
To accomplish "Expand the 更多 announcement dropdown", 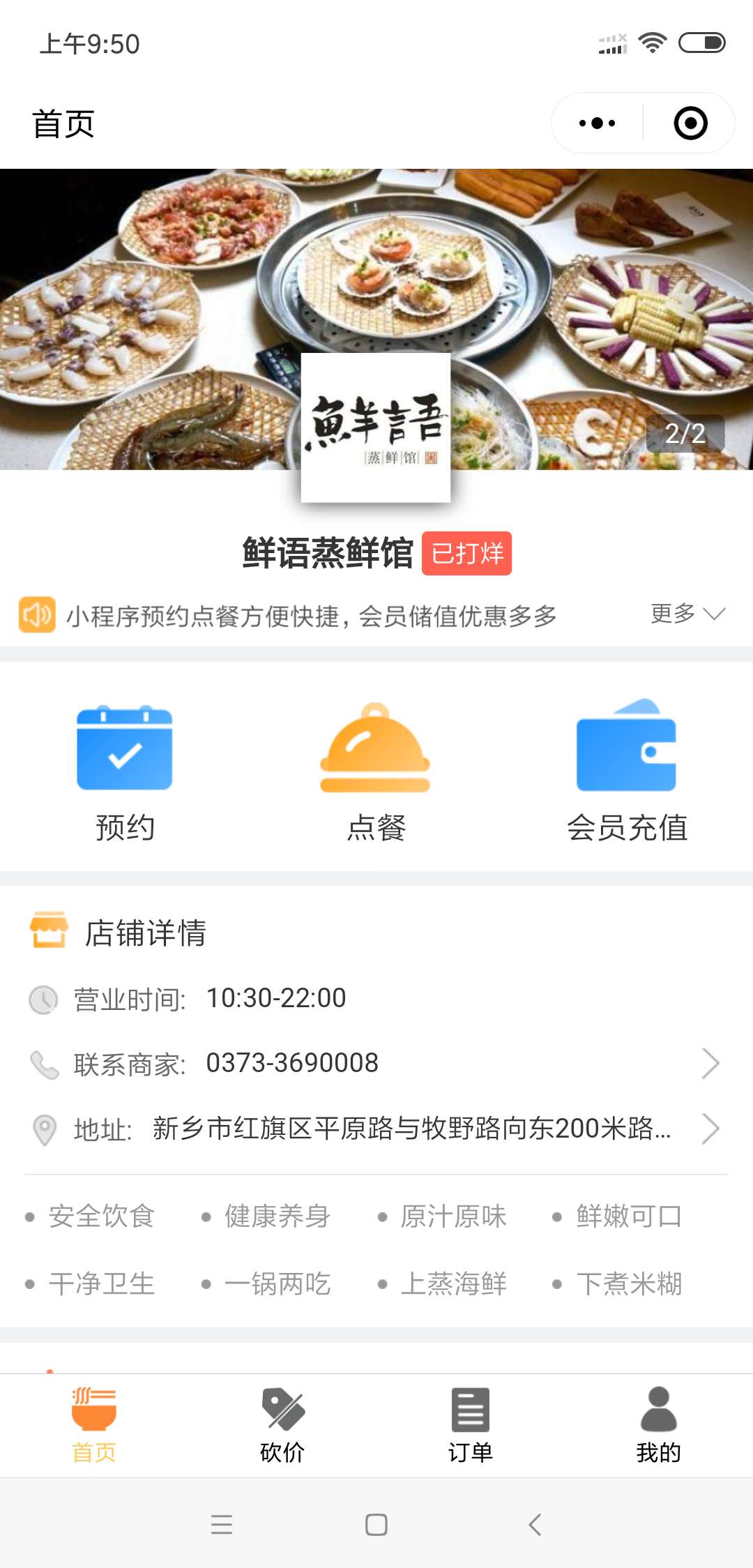I will 687,614.
